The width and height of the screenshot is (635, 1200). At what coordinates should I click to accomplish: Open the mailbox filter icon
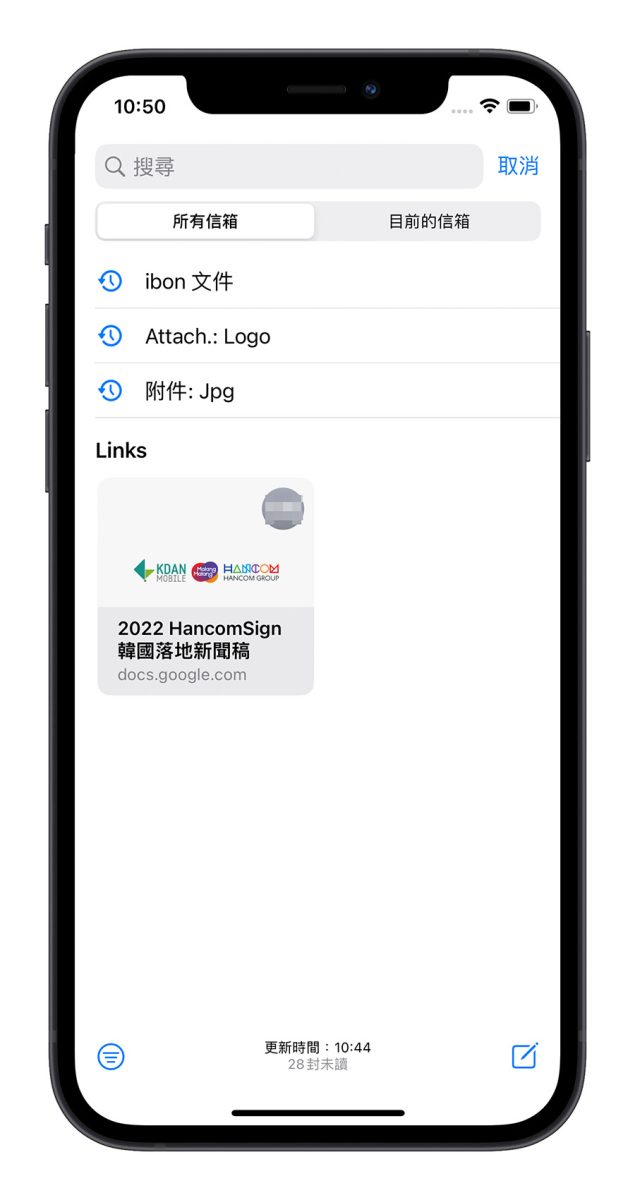pyautogui.click(x=111, y=1056)
